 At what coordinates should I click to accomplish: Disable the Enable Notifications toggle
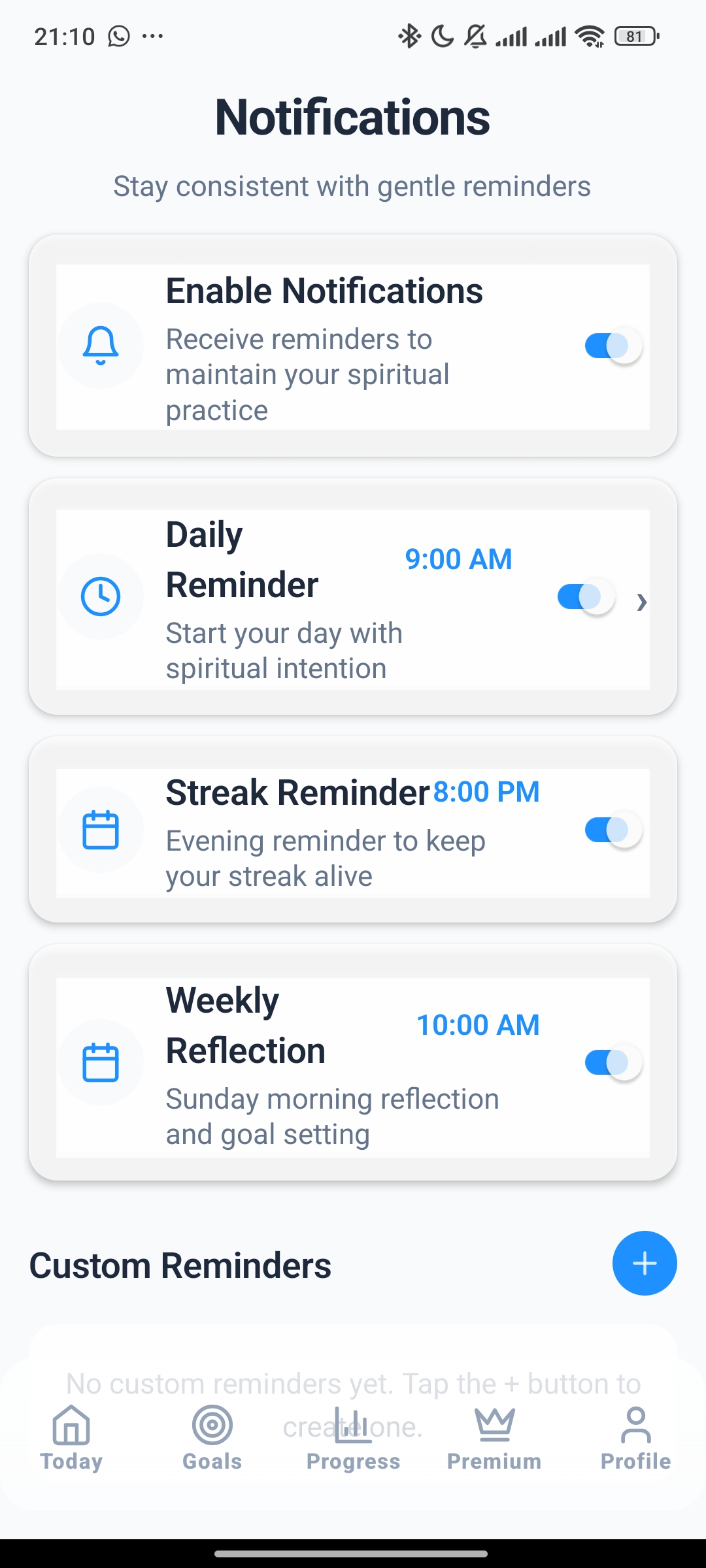[x=613, y=345]
